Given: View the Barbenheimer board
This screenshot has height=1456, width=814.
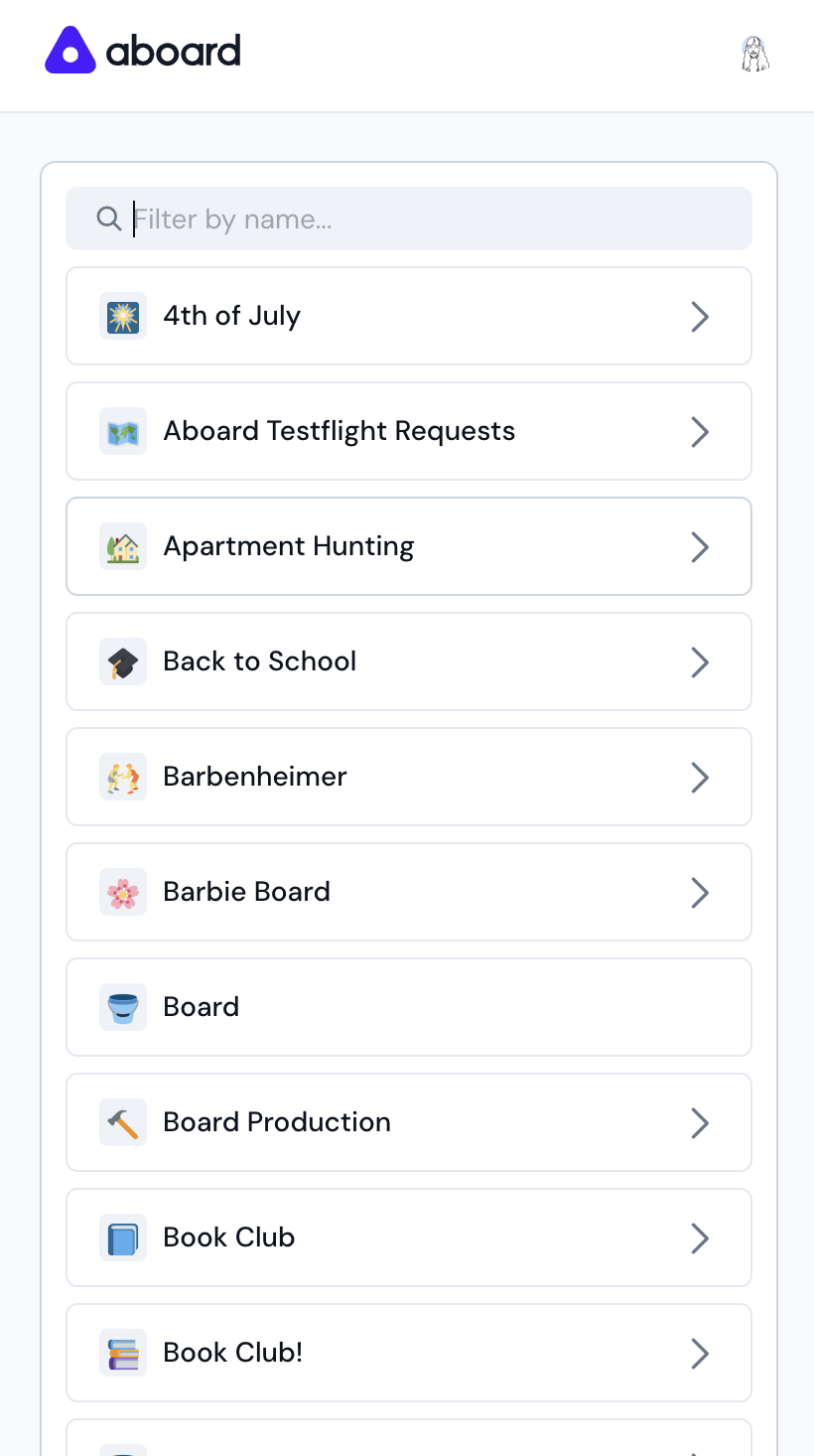Looking at the screenshot, I should pyautogui.click(x=408, y=777).
